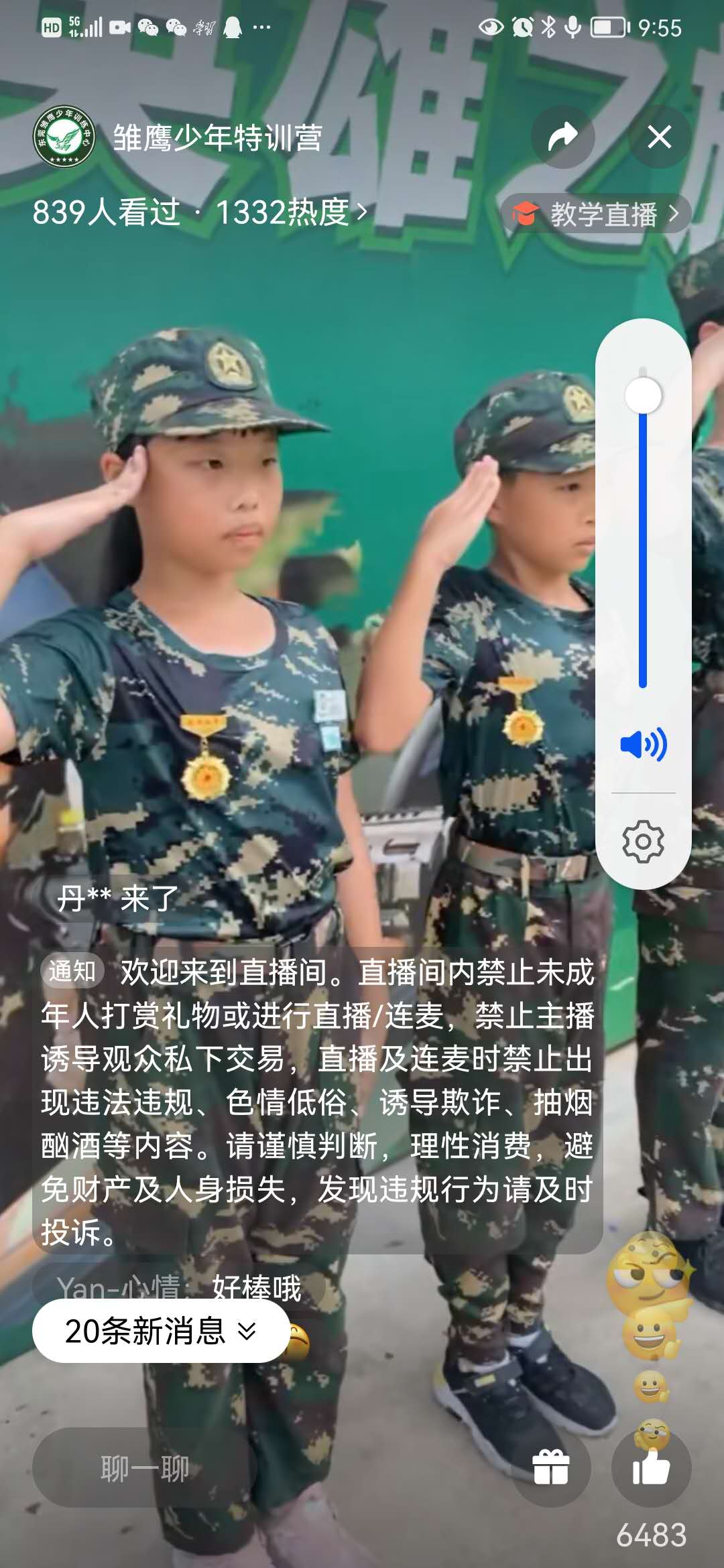This screenshot has height=1568, width=724.
Task: Like the live stream
Action: (x=651, y=1467)
